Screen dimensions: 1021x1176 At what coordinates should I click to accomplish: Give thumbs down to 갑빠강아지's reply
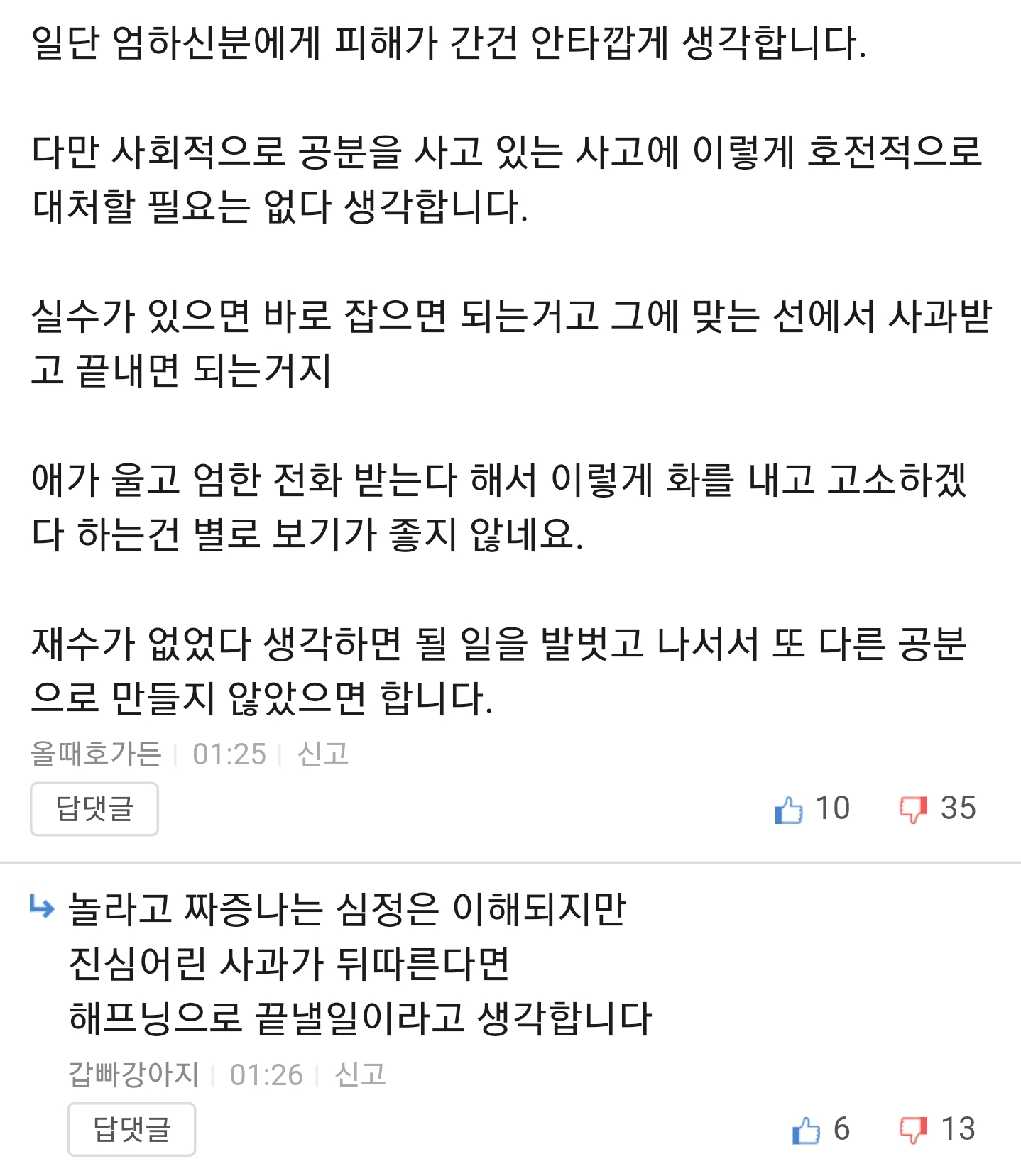coord(913,1129)
